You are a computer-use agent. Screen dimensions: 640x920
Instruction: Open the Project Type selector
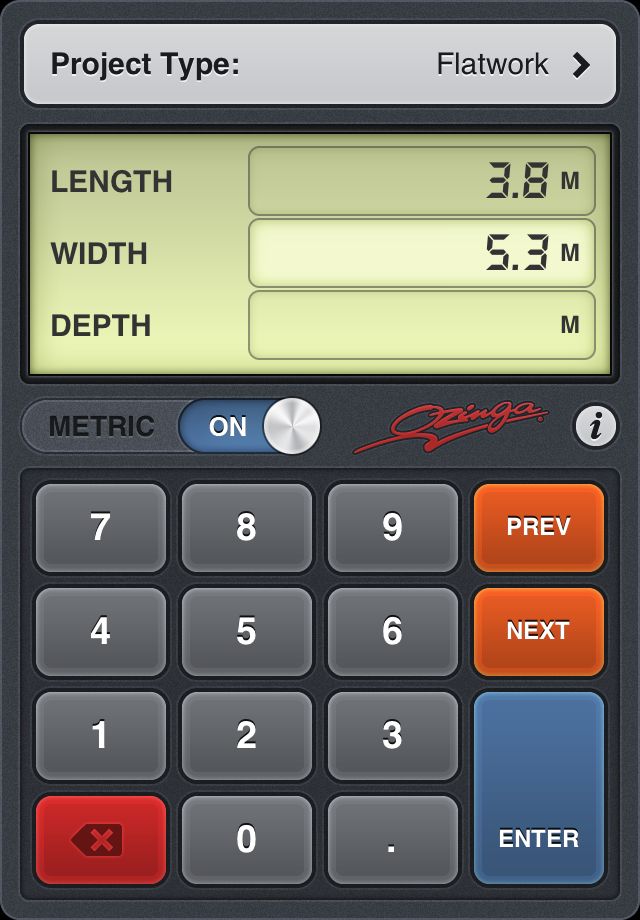[320, 65]
